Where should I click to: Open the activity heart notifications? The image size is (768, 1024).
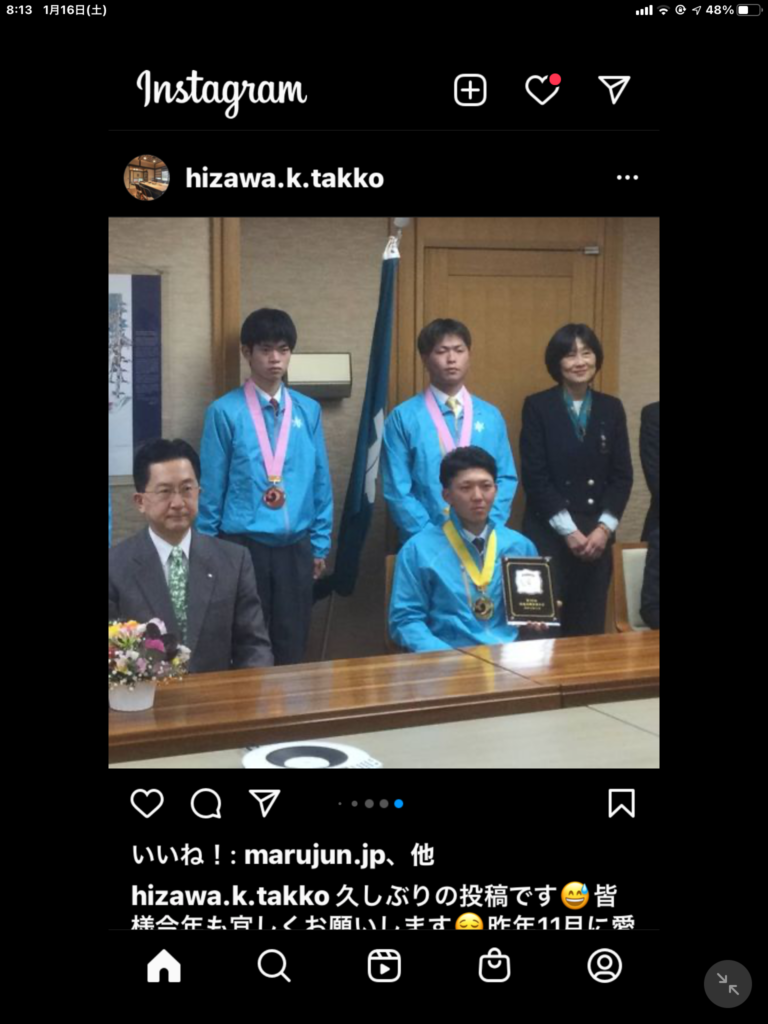pyautogui.click(x=542, y=90)
